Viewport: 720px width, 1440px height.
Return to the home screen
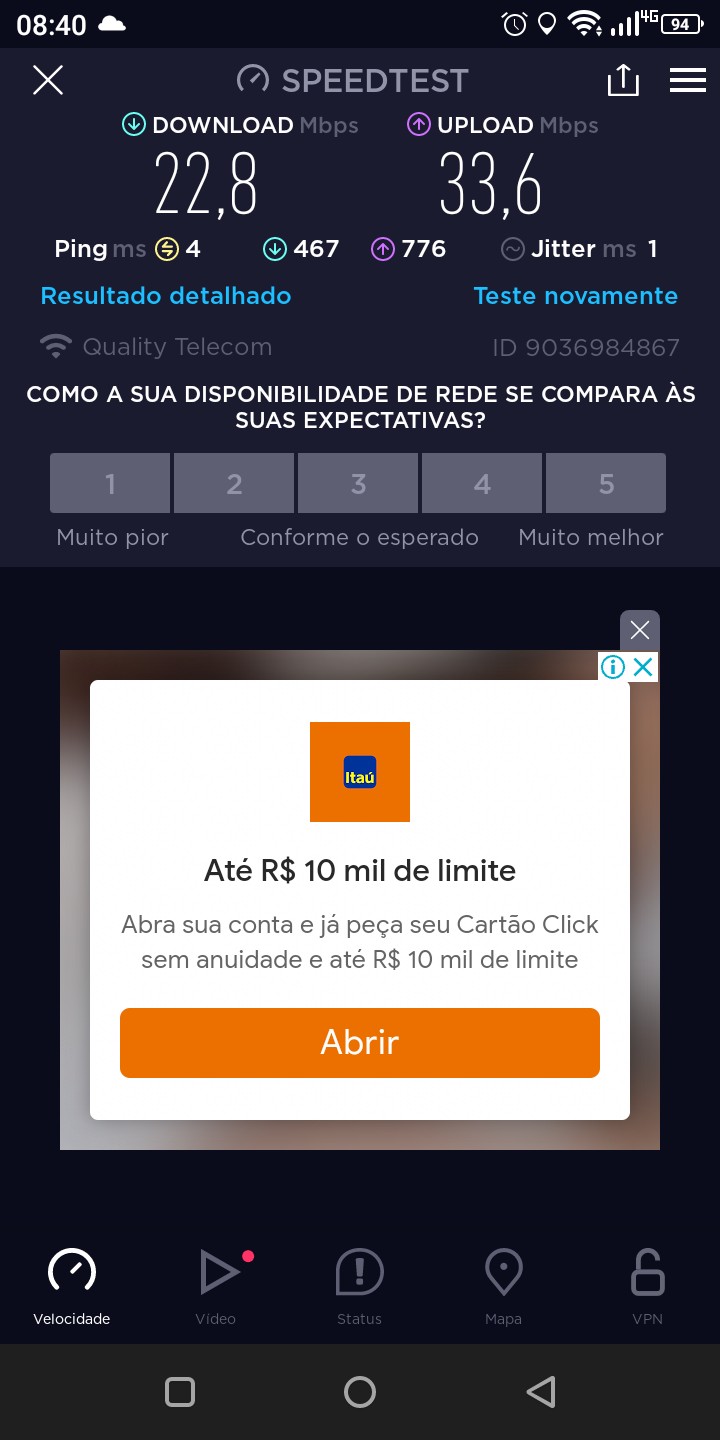360,1392
